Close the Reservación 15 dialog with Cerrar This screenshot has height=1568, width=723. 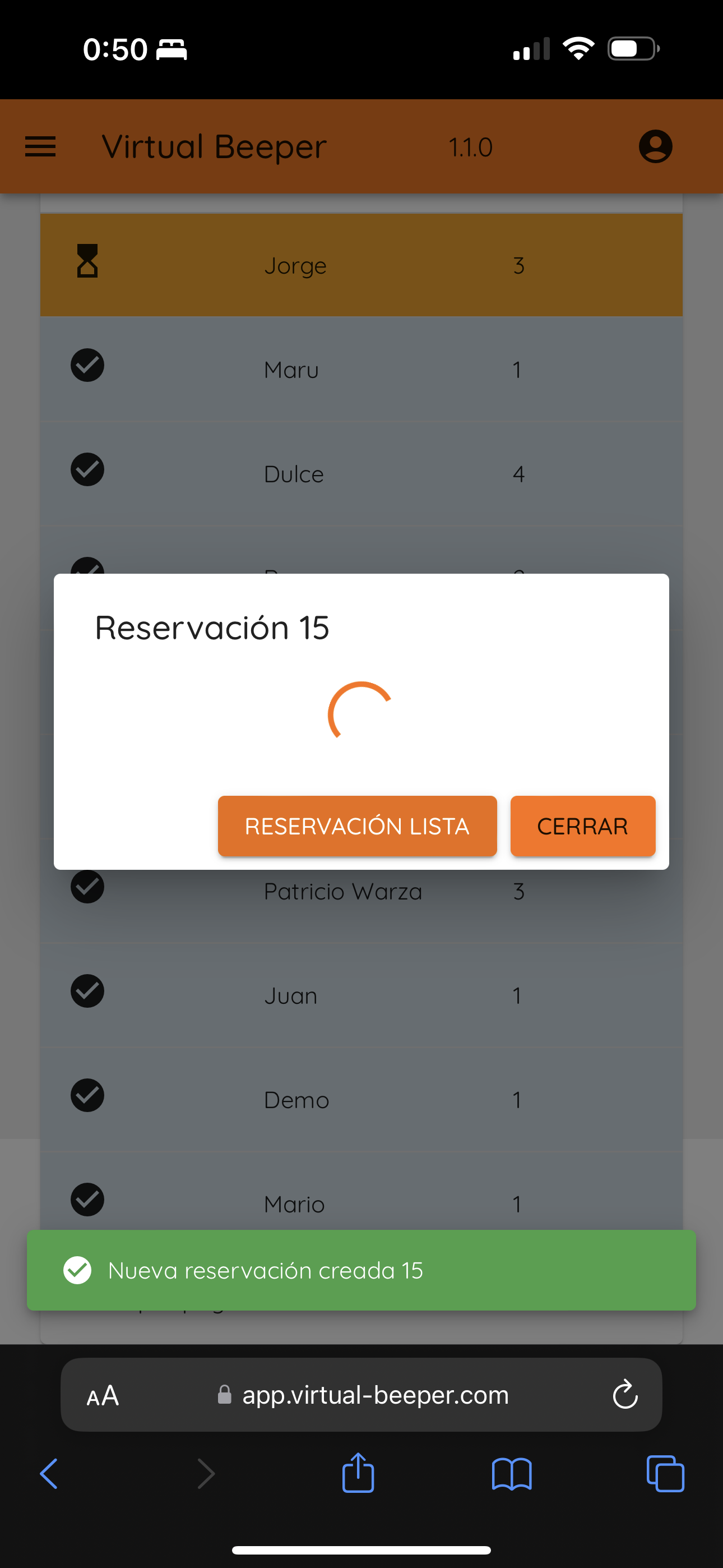pos(582,826)
